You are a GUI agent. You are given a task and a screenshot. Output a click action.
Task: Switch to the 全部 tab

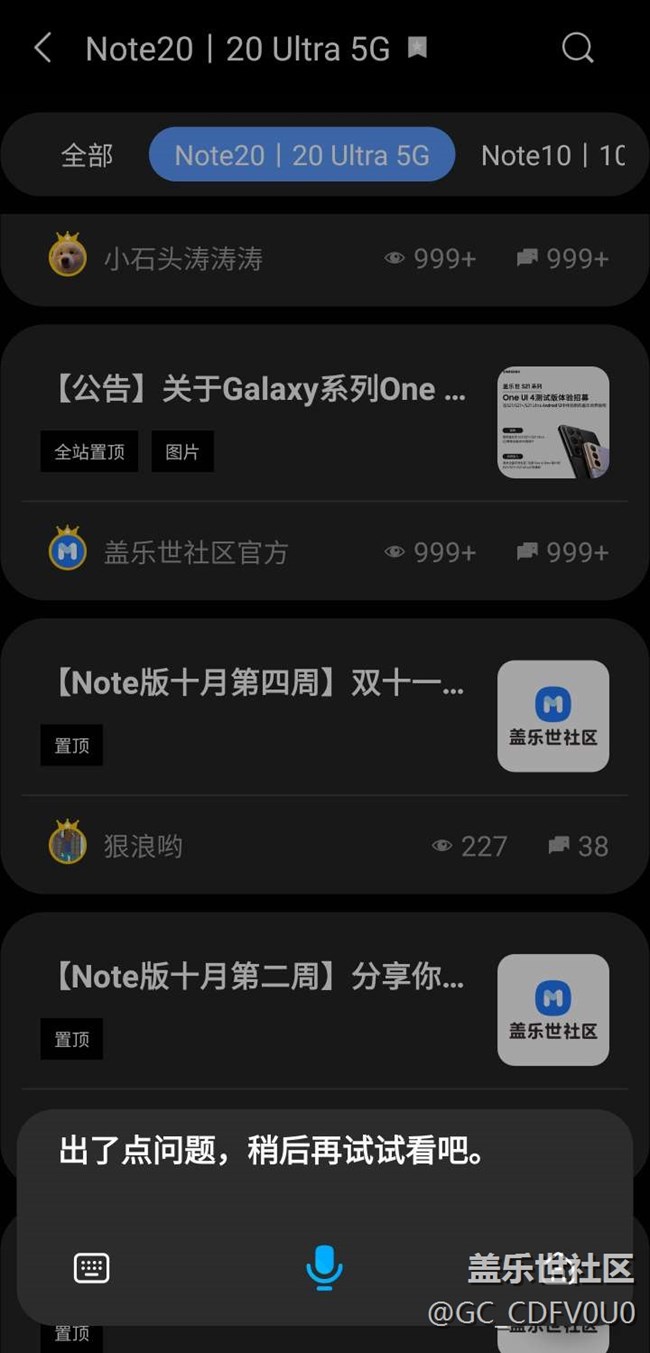87,155
